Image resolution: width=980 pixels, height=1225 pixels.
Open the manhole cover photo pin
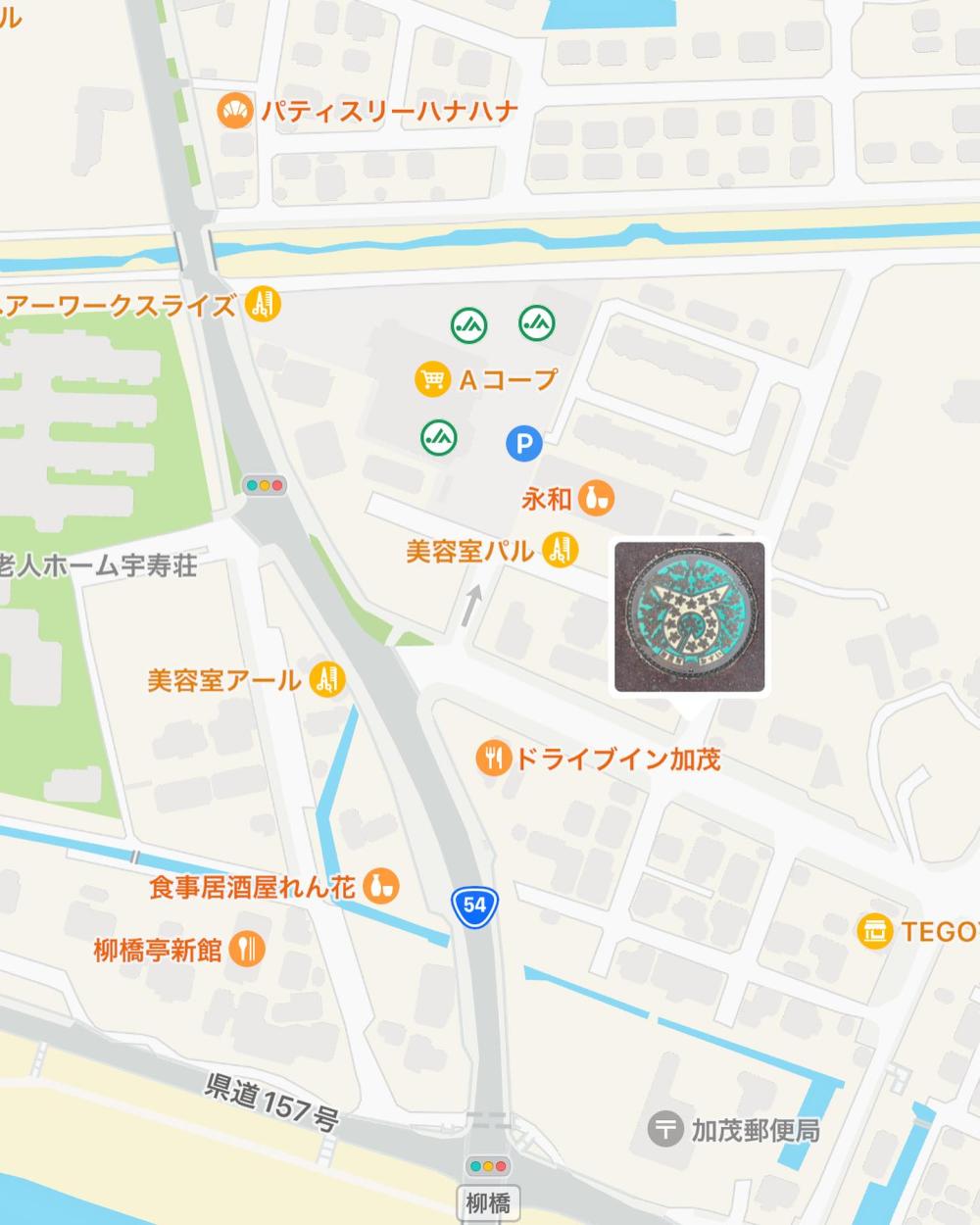689,617
